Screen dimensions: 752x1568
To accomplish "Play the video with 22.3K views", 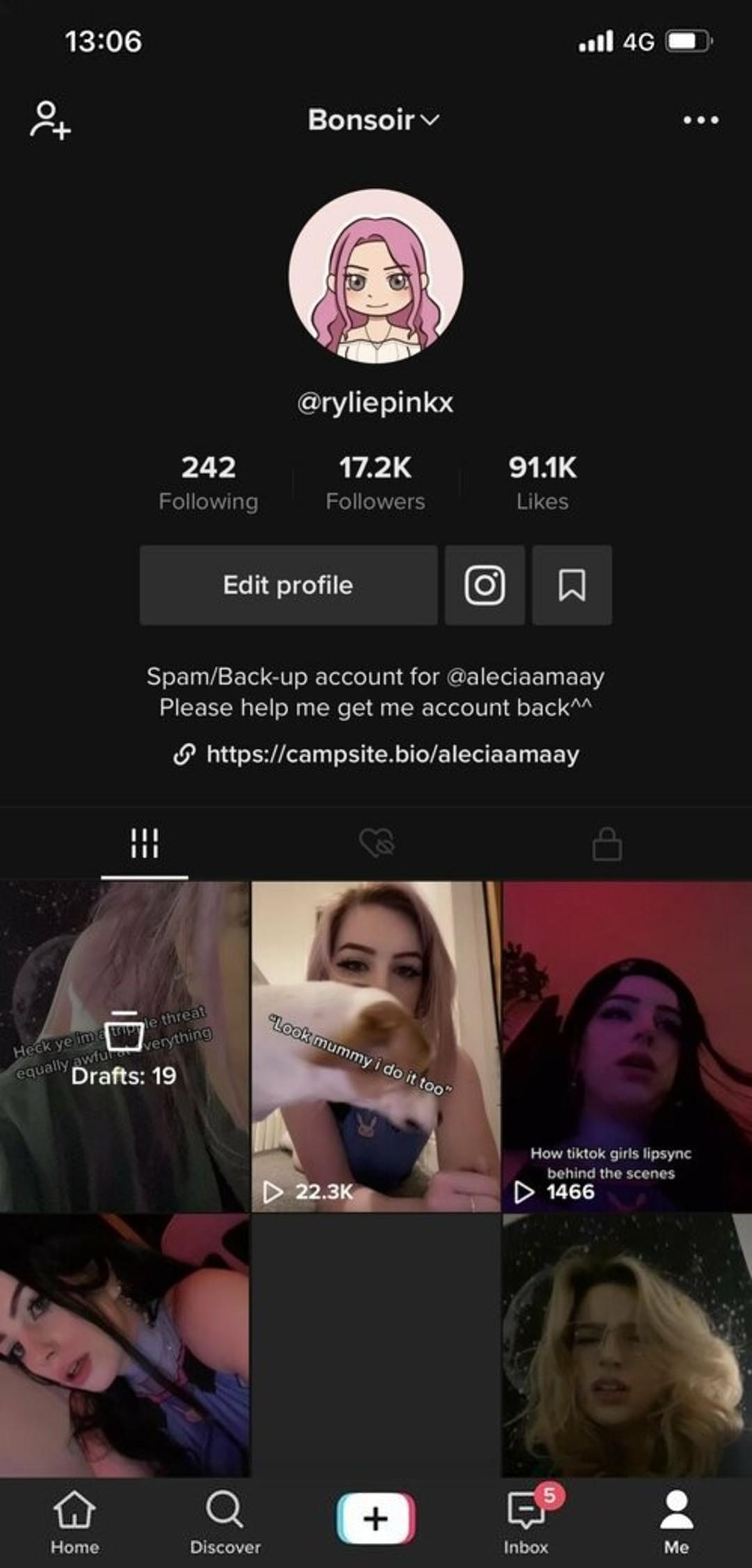I will pyautogui.click(x=376, y=1046).
